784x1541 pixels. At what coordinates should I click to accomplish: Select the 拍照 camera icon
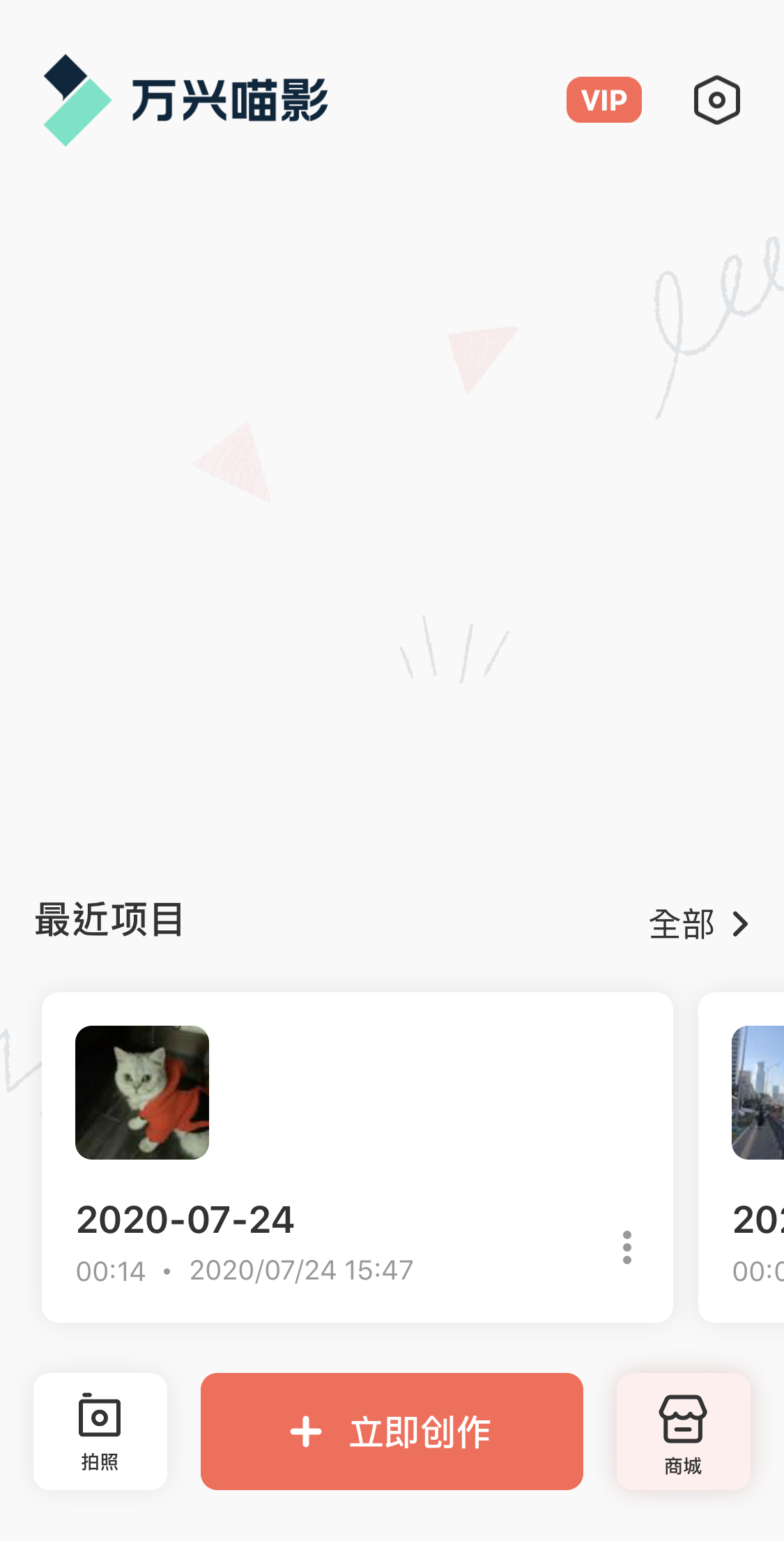100,1431
